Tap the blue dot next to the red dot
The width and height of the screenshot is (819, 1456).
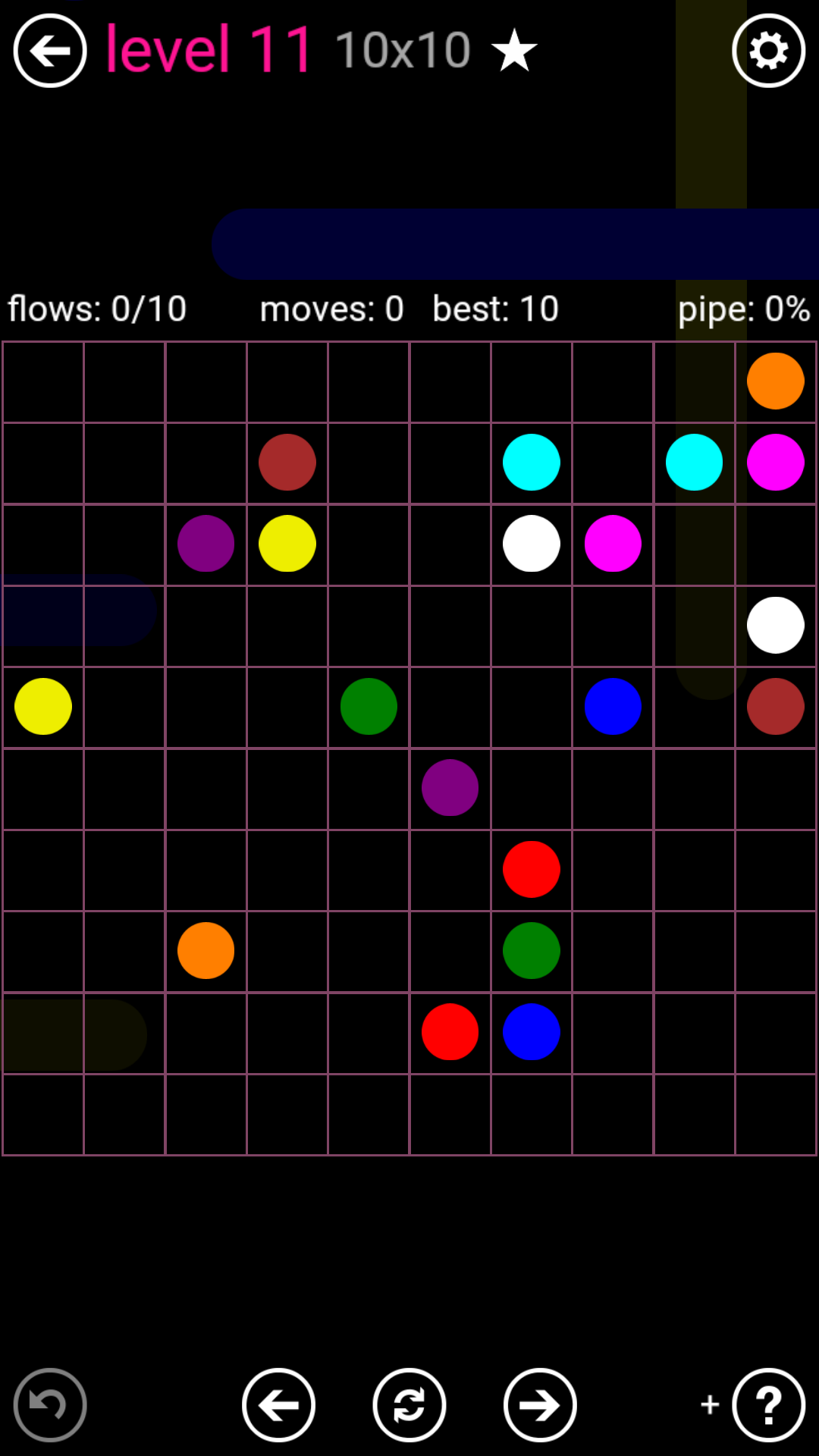[x=532, y=1032]
